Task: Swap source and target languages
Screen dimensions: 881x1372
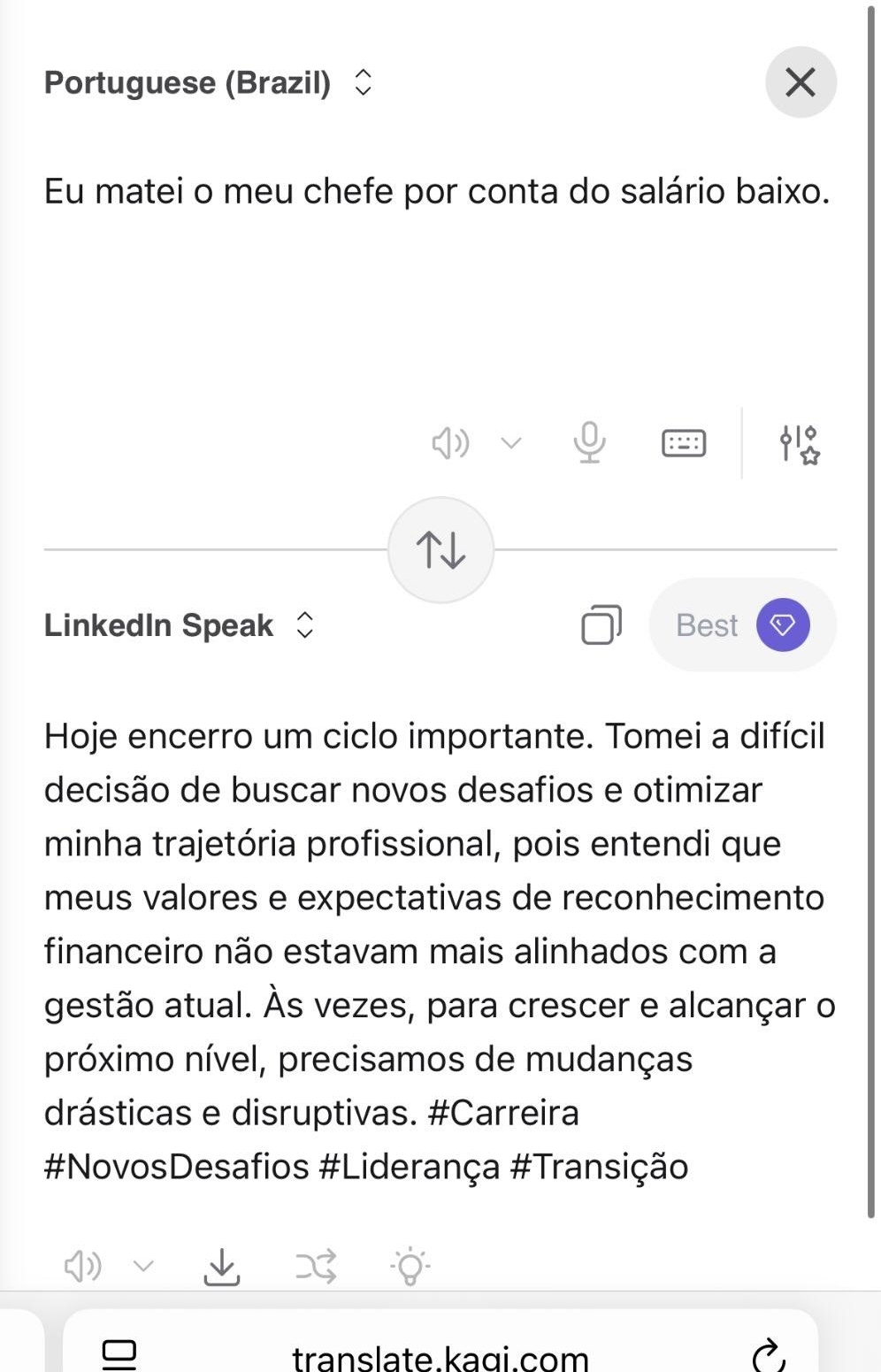Action: (x=440, y=549)
